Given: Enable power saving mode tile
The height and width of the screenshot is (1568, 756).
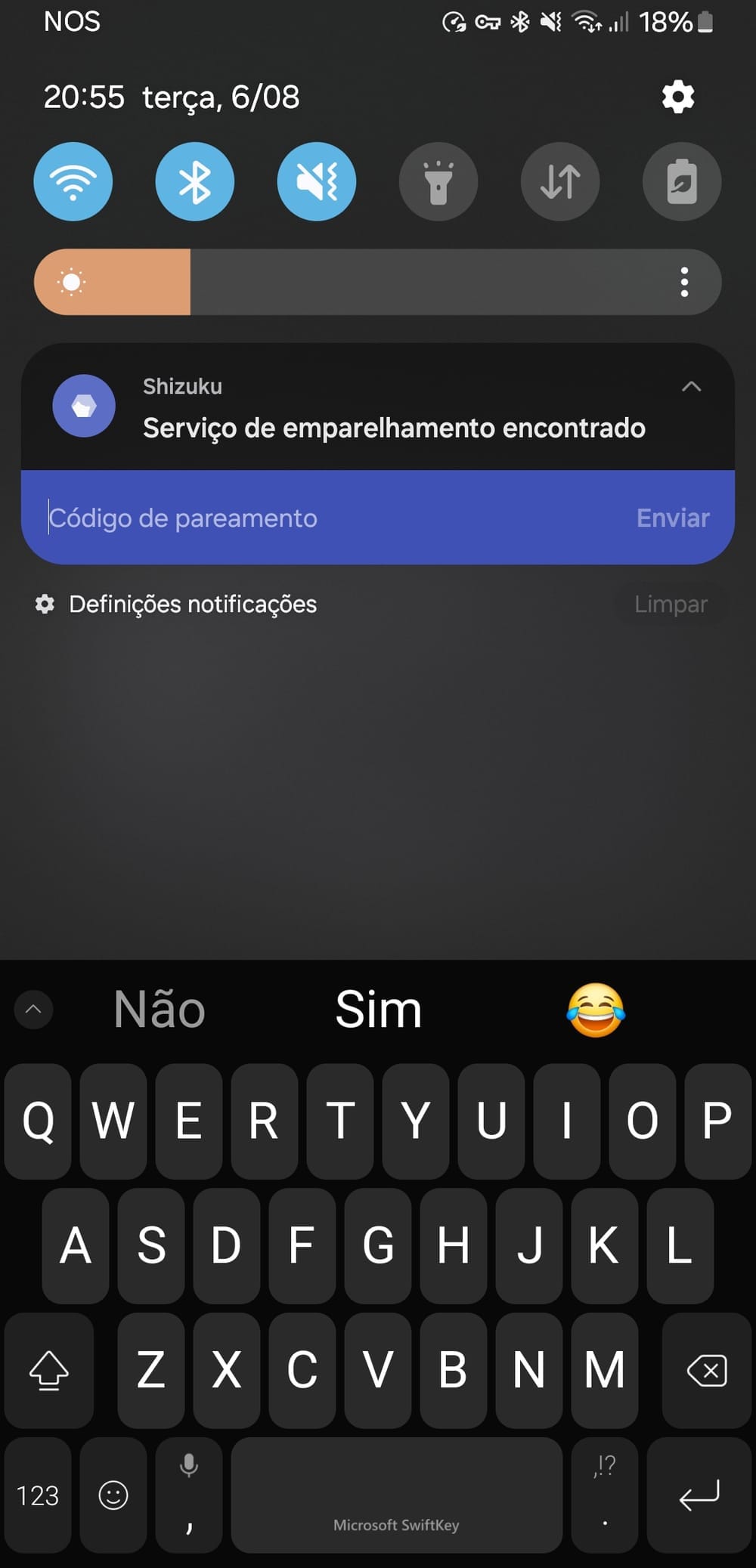Looking at the screenshot, I should click(x=681, y=181).
